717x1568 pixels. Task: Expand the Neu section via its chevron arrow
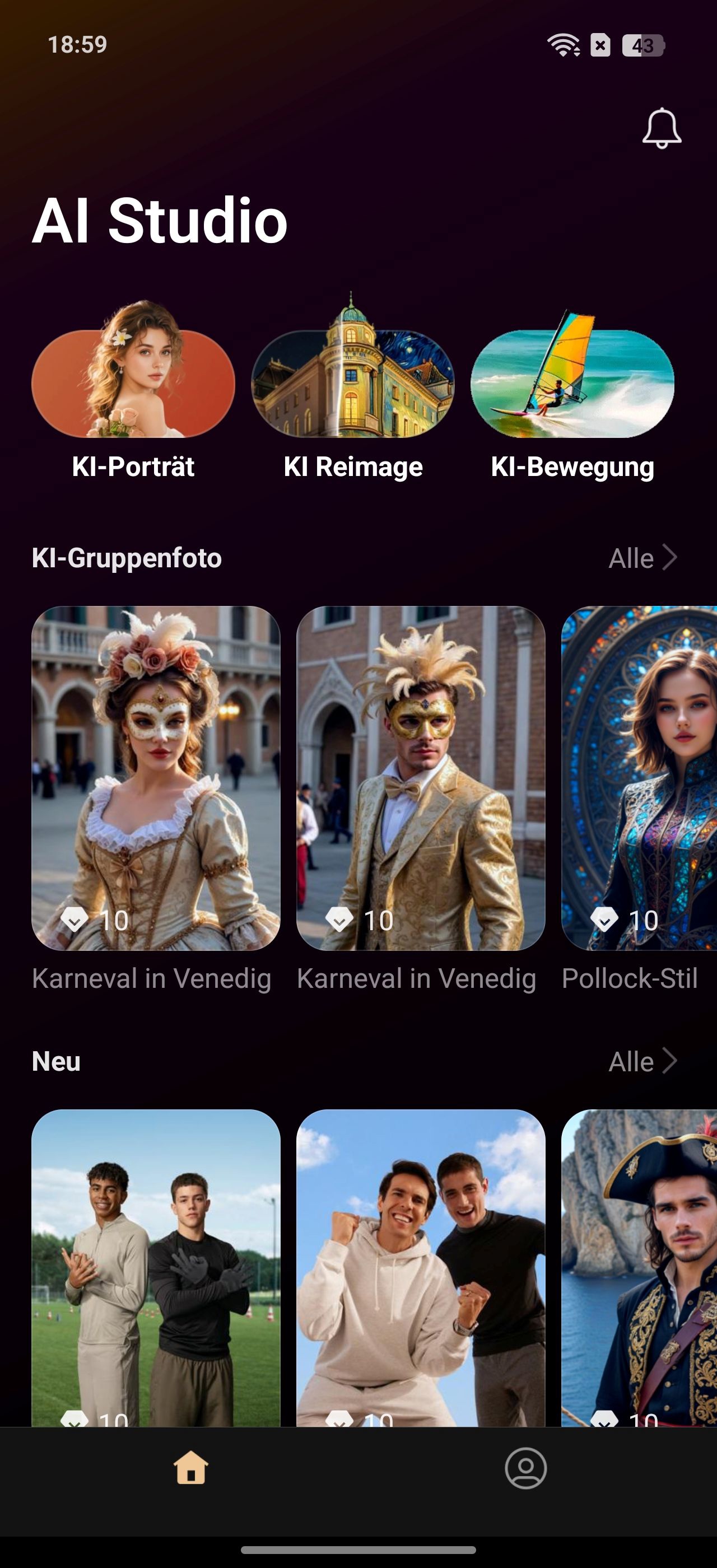[x=669, y=1060]
